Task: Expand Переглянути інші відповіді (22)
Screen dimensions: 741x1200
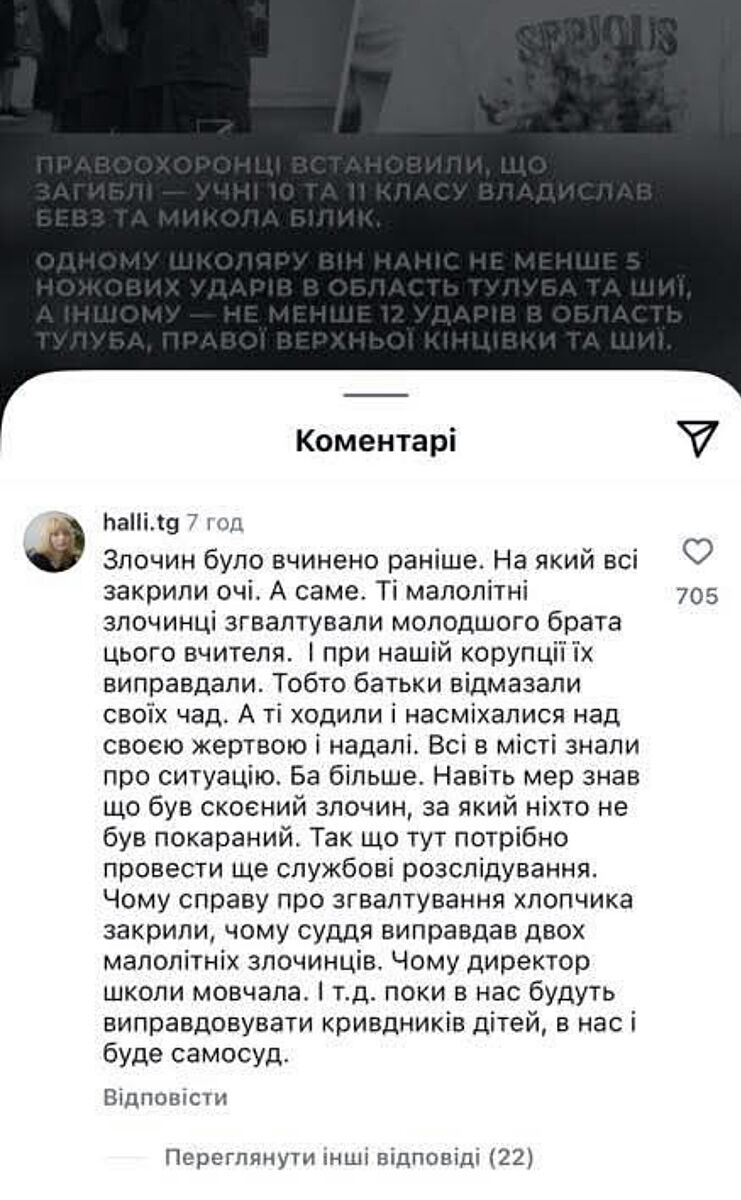Action: coord(348,1158)
